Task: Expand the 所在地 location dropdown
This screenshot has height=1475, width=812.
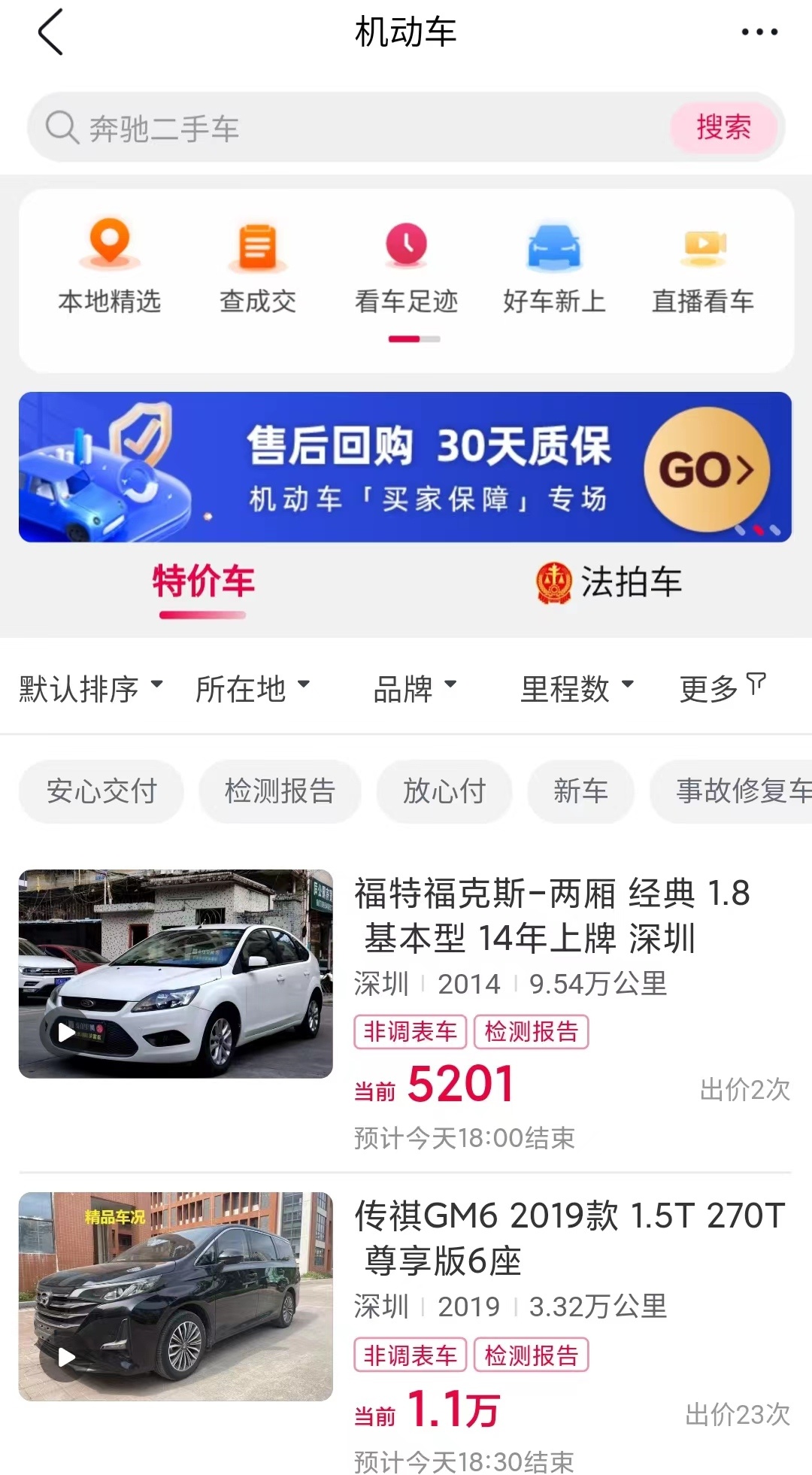Action: (x=253, y=688)
